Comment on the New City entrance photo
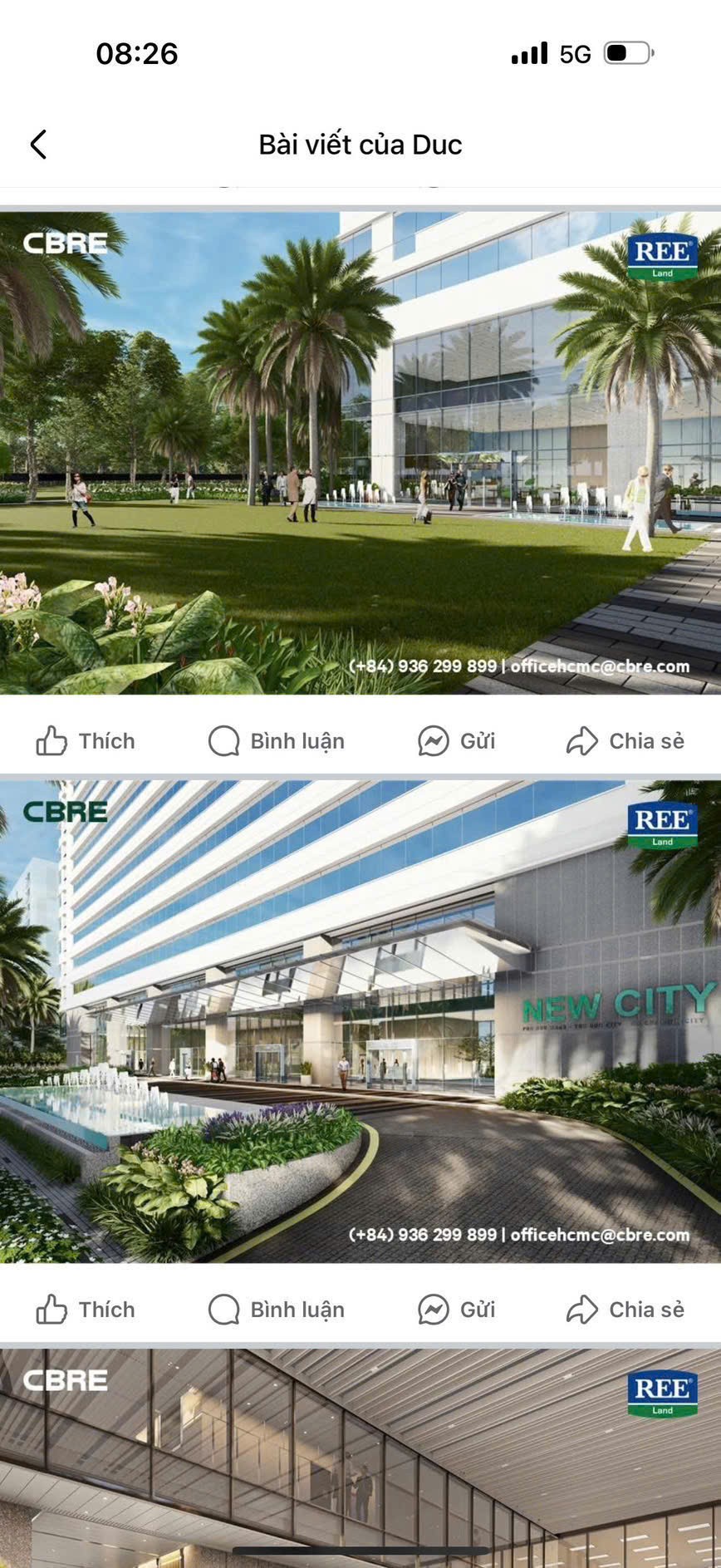Image resolution: width=721 pixels, height=1568 pixels. coord(277,1309)
